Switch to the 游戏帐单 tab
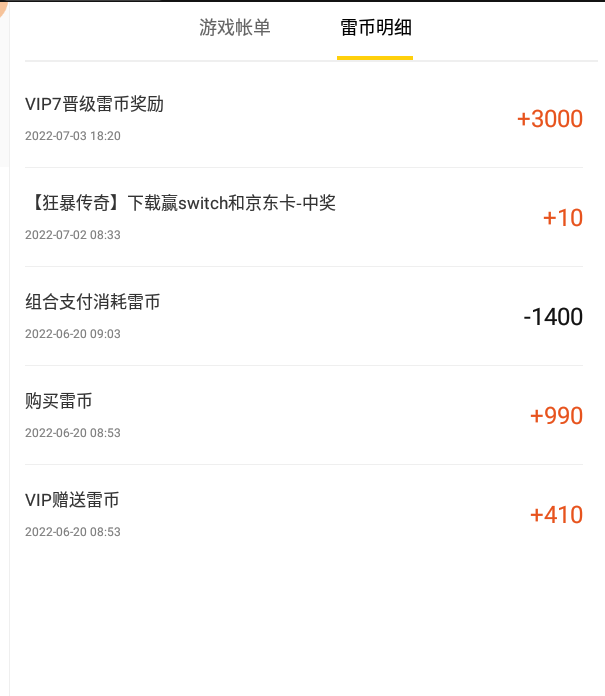The width and height of the screenshot is (605, 696). coord(235,28)
